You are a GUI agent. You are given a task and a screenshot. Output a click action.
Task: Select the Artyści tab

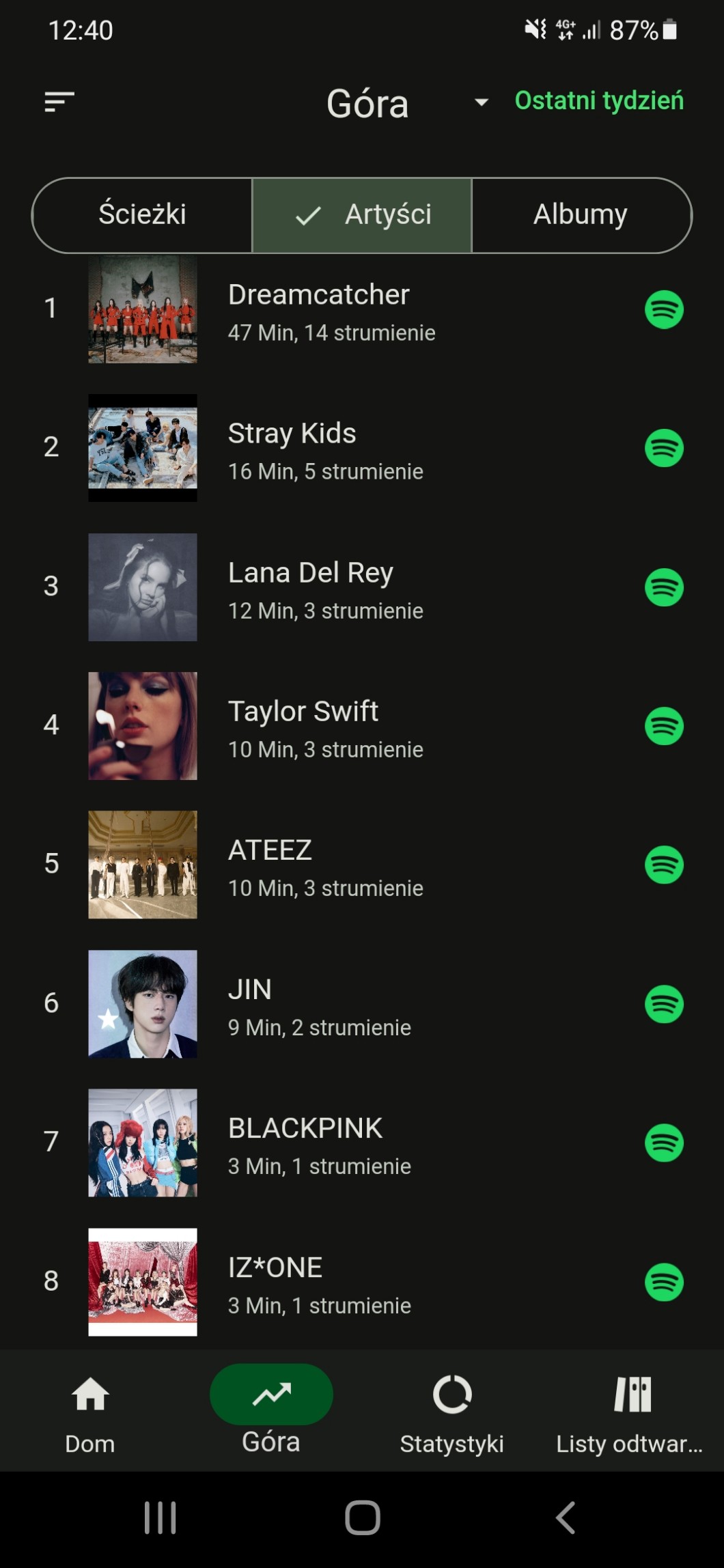coord(363,214)
